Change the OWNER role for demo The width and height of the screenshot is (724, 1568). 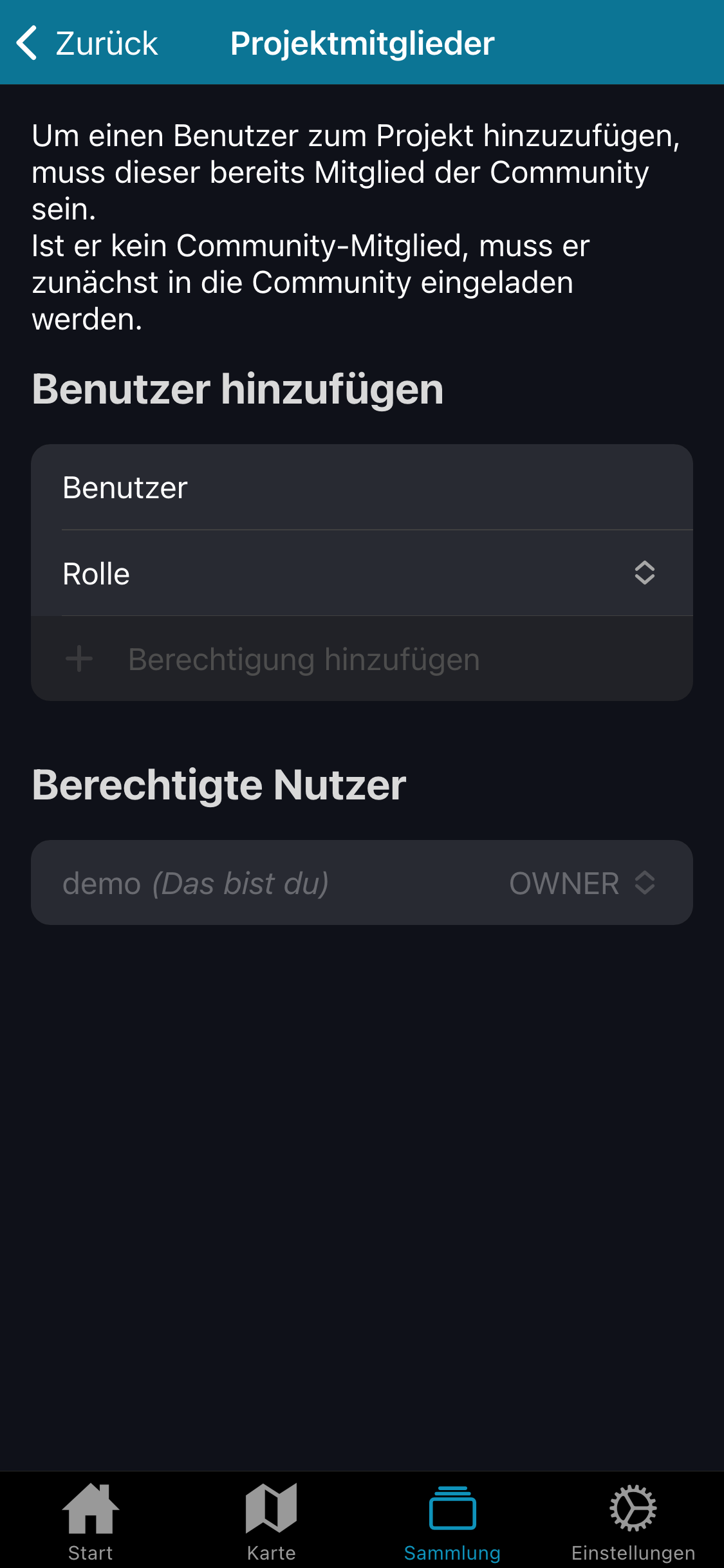582,883
